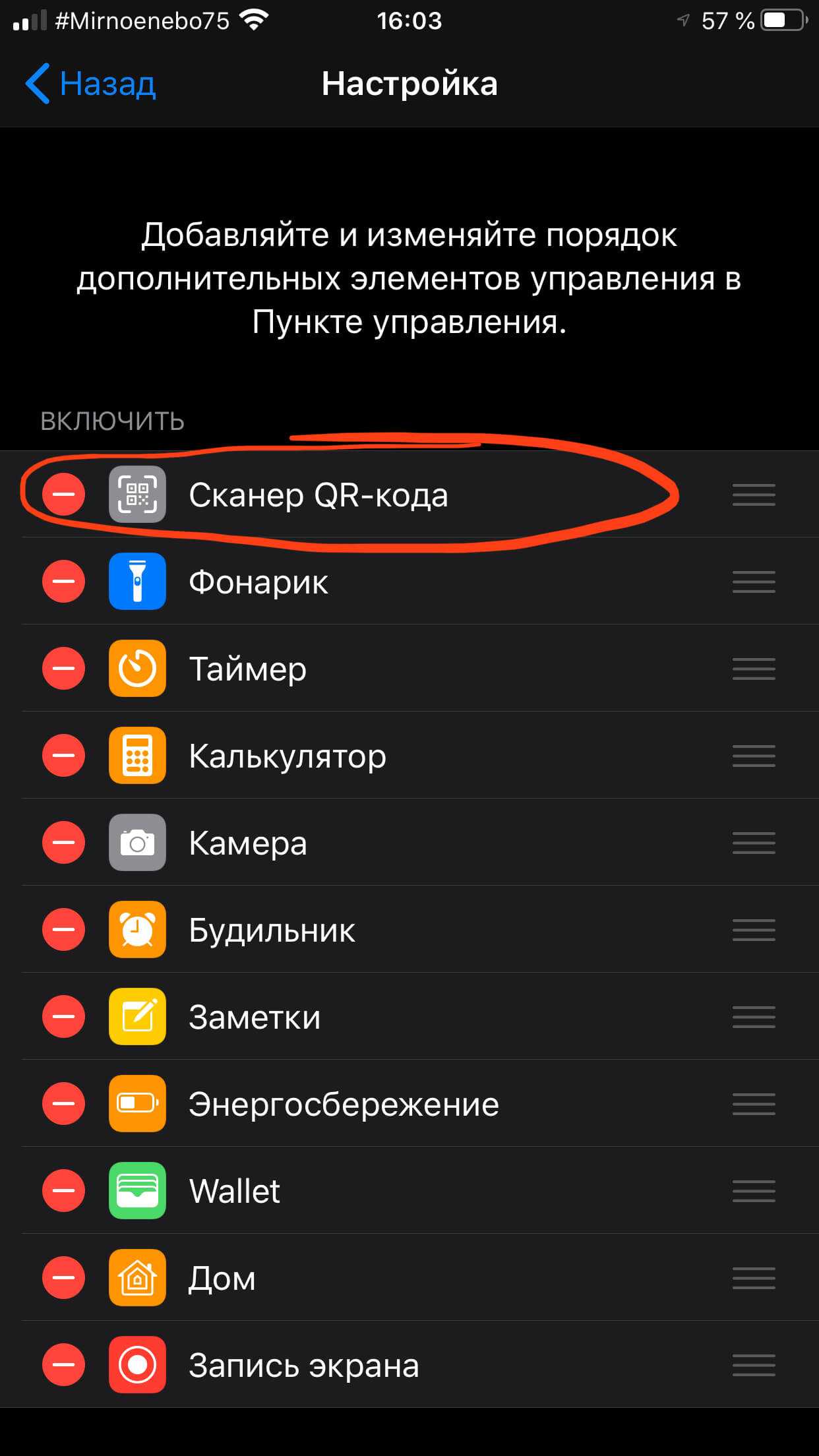Remove Калькулятор from Control Center
This screenshot has height=1456, width=819.
(x=63, y=756)
